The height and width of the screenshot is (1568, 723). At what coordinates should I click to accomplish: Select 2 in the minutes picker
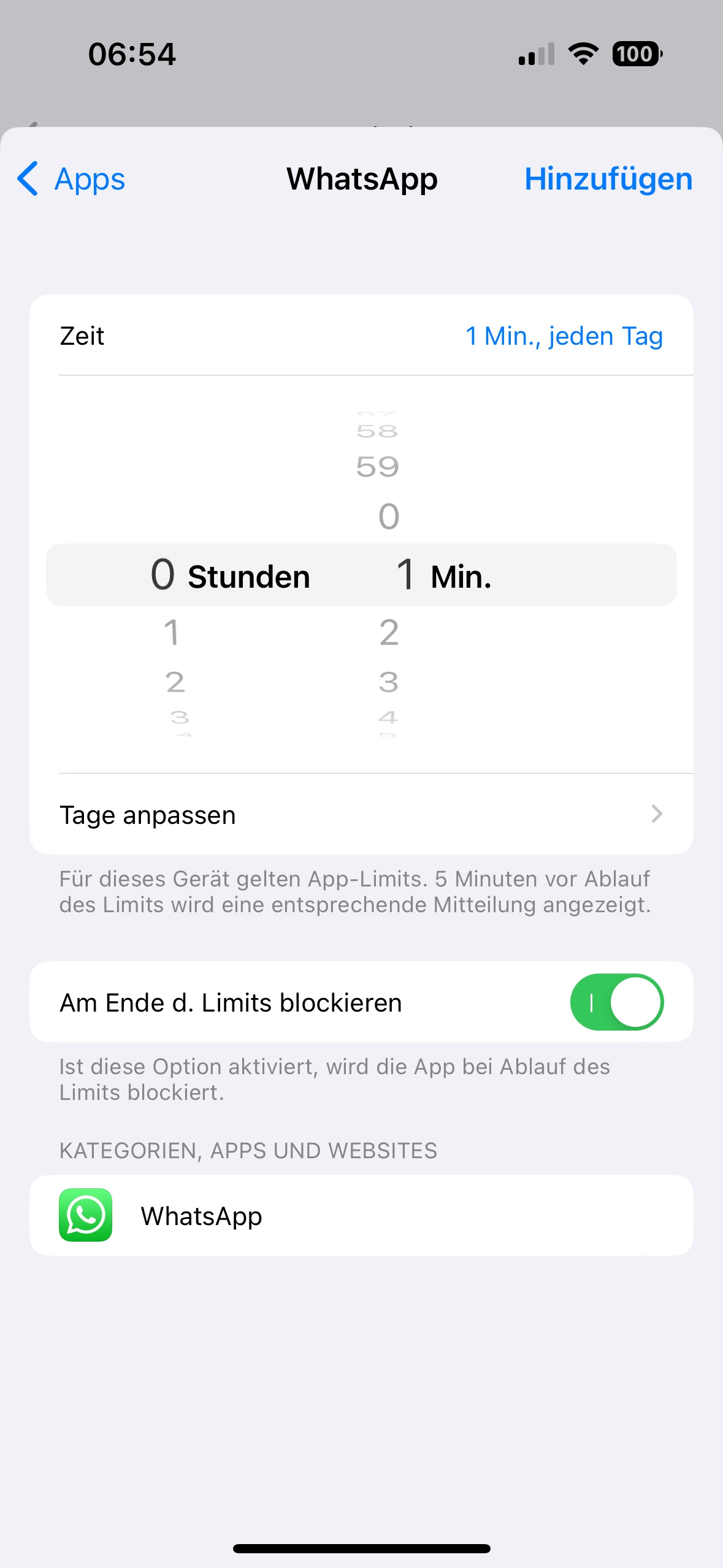point(389,632)
